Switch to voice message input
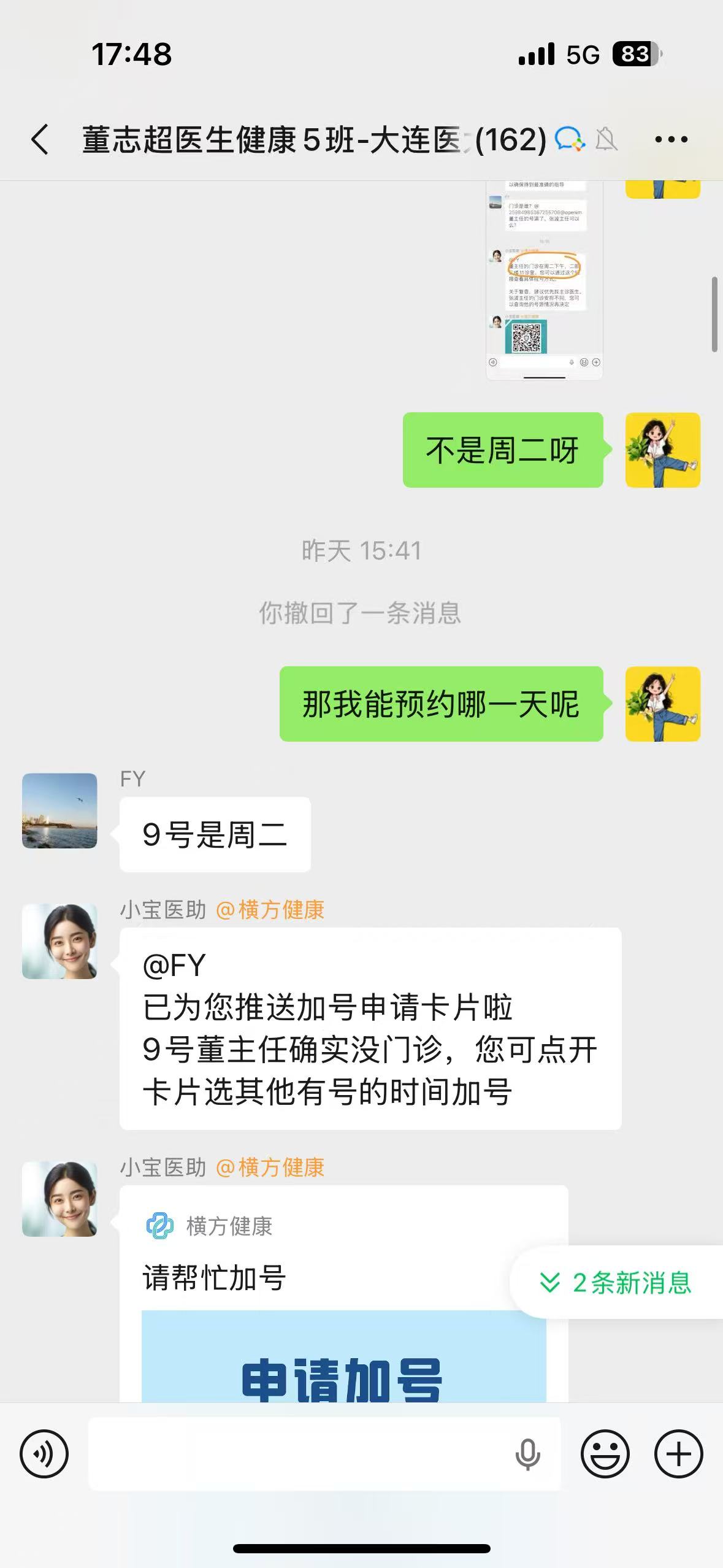 coord(44,1453)
